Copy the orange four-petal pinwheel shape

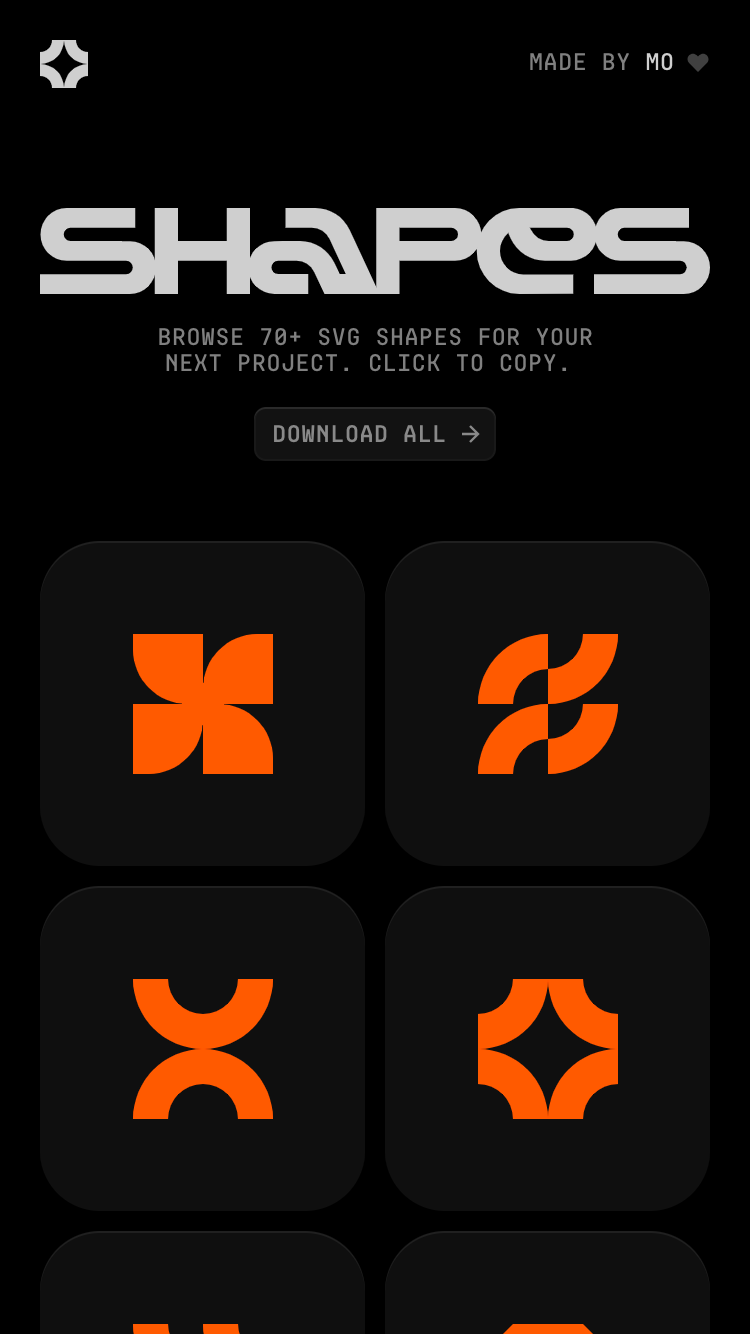(203, 702)
